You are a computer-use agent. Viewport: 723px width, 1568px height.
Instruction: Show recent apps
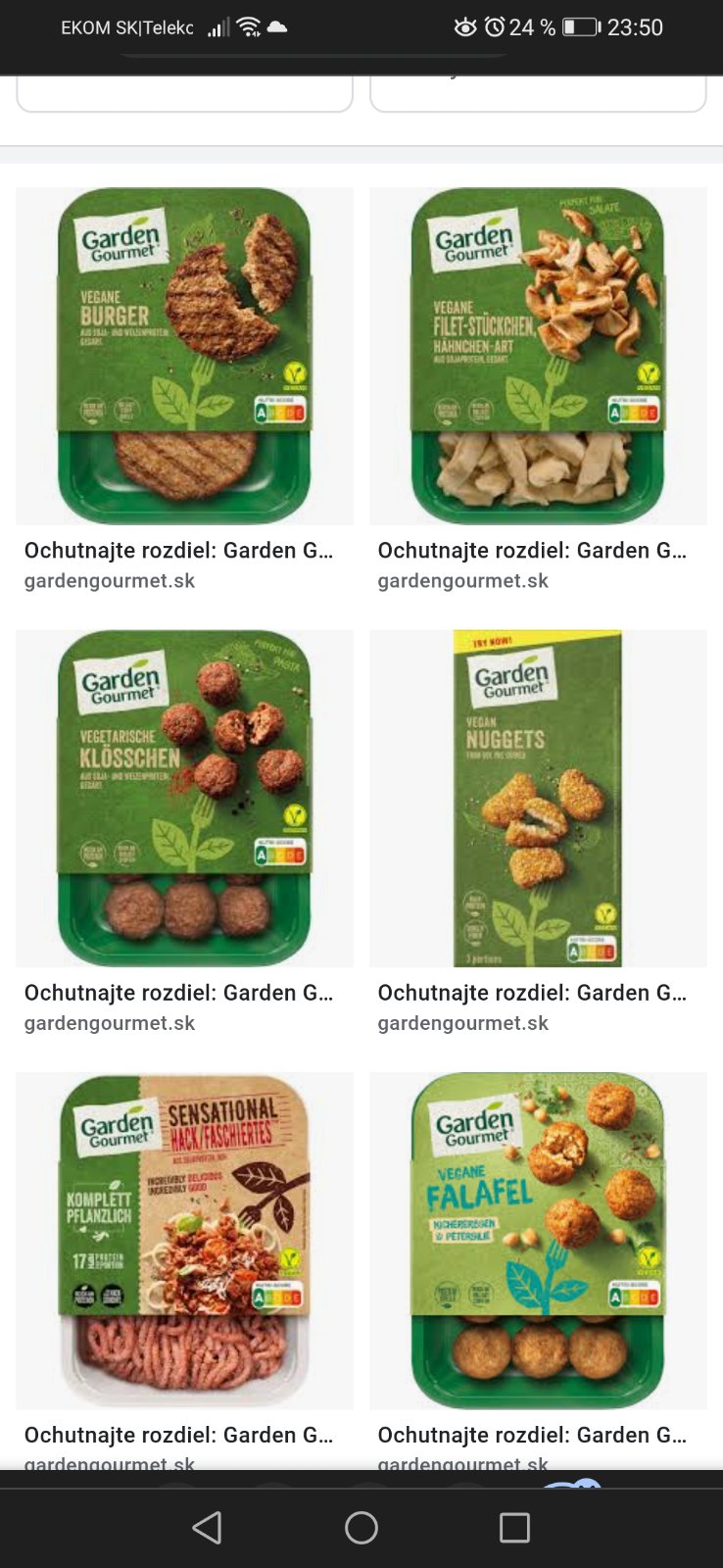[514, 1527]
